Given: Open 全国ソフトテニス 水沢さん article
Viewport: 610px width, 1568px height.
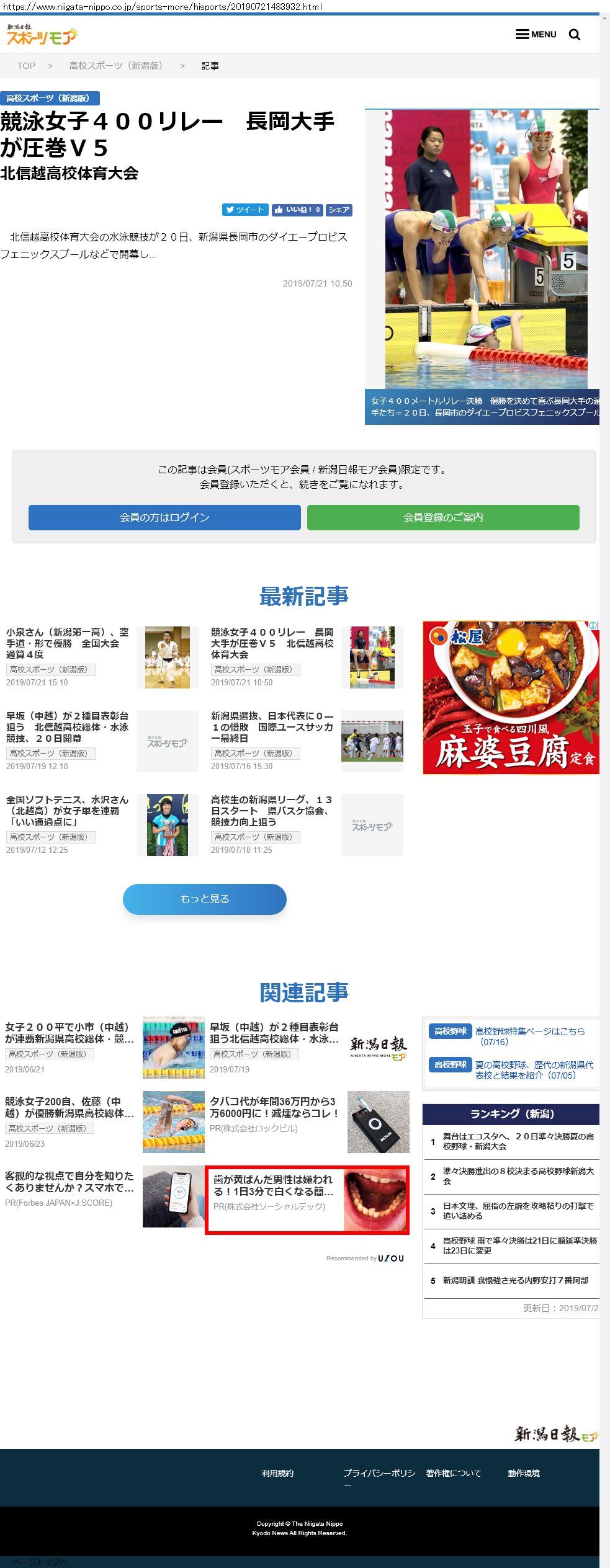Looking at the screenshot, I should point(67,811).
